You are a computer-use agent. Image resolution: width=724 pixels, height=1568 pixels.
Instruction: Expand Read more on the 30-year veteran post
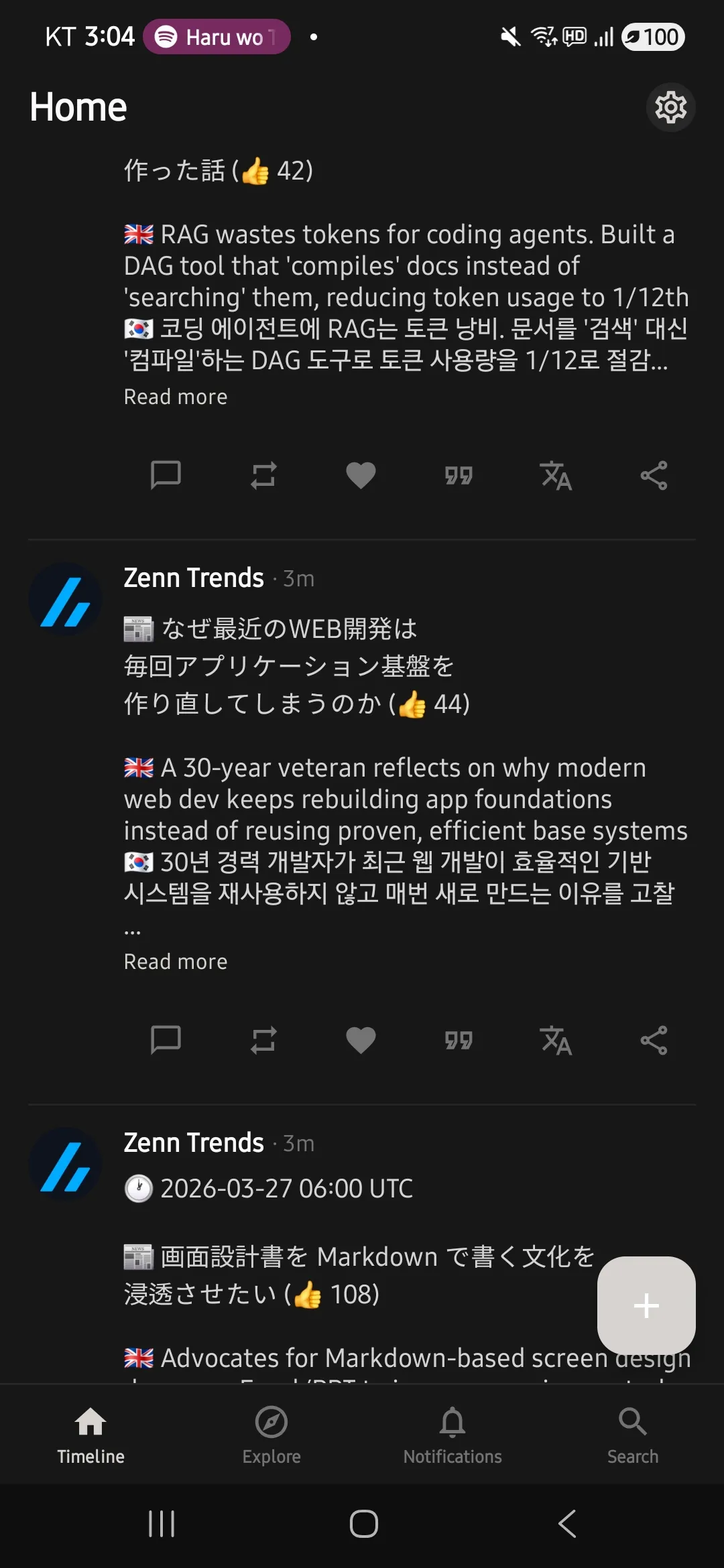[176, 962]
